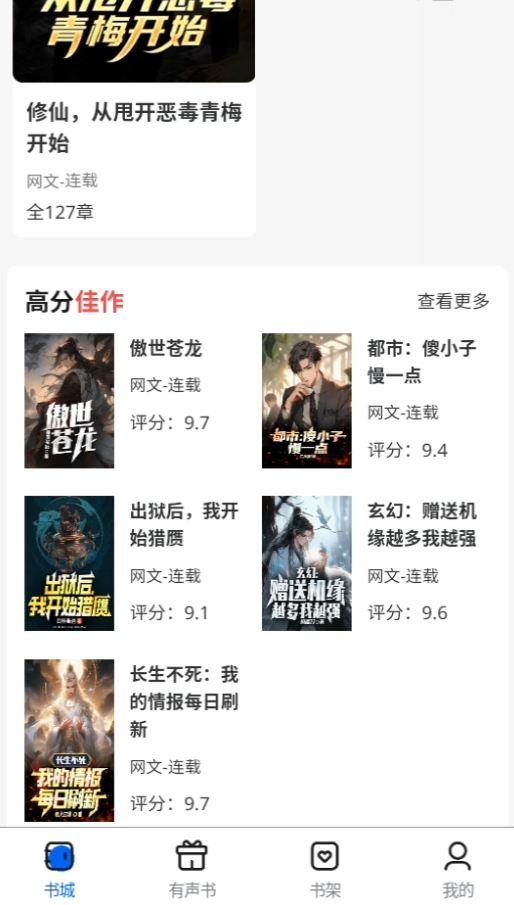Go to the 书架 tab
Viewport: 514px width, 905px height.
click(325, 870)
